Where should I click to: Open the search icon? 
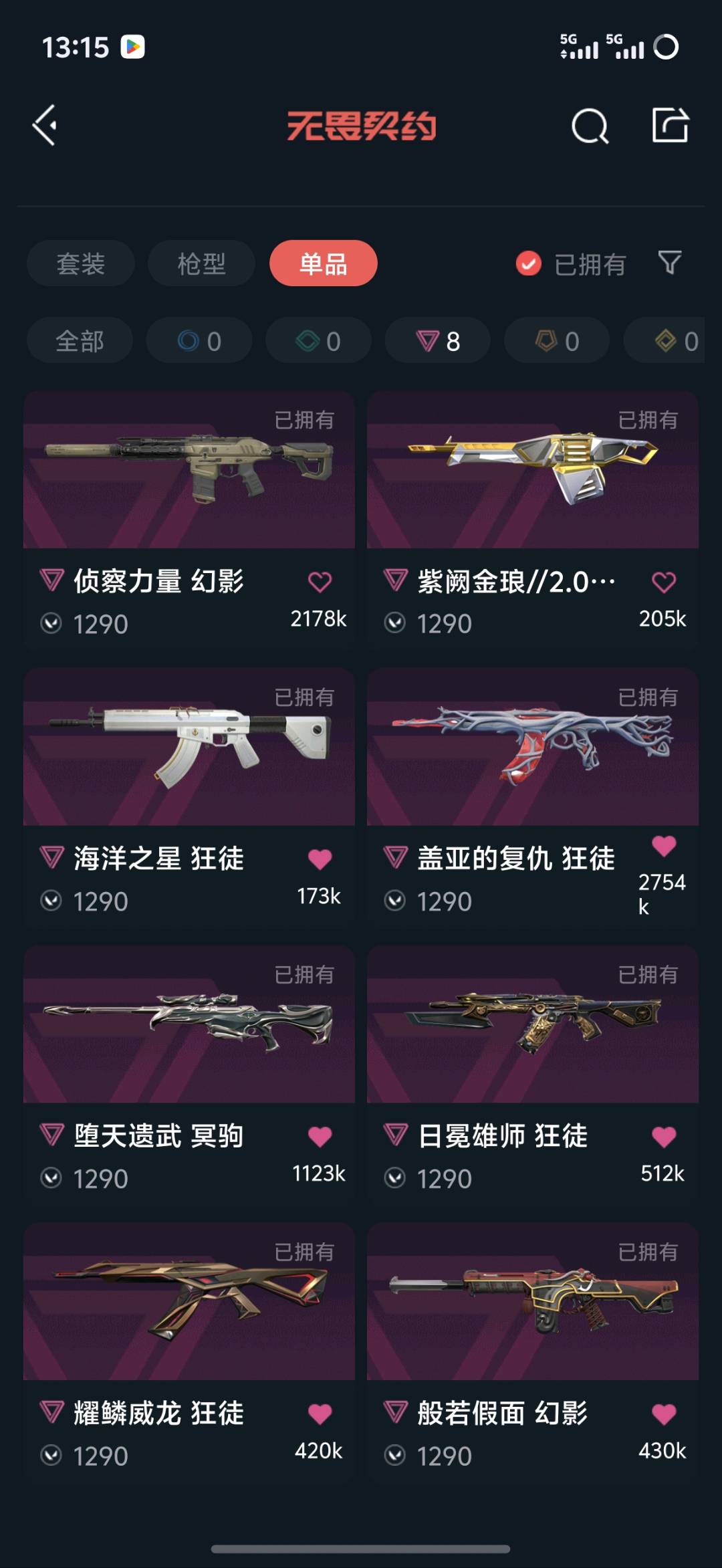click(590, 126)
